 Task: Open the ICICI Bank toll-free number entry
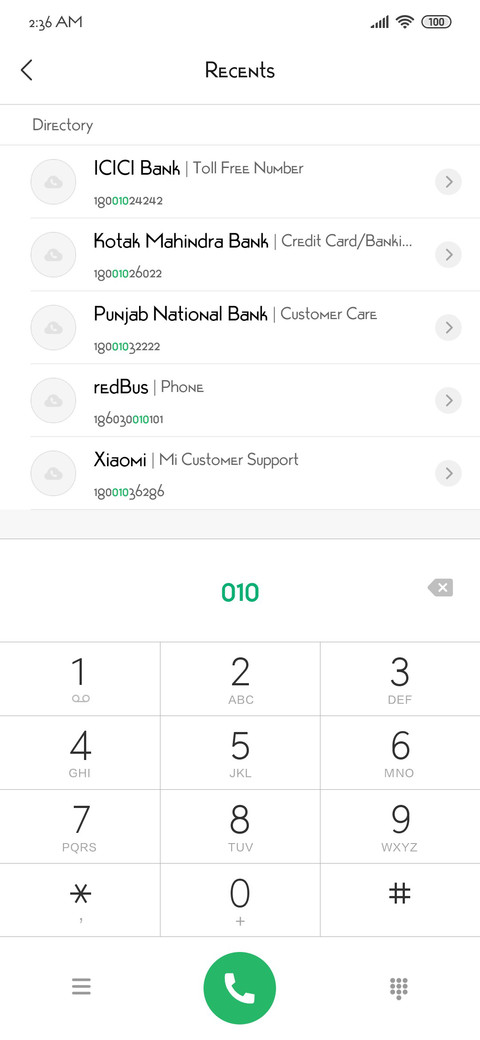(240, 182)
